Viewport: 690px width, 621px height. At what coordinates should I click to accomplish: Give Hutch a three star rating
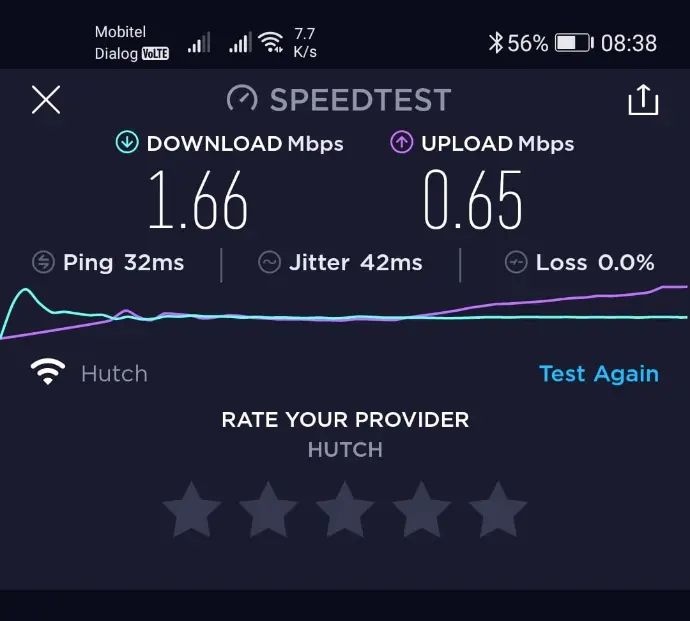point(345,510)
